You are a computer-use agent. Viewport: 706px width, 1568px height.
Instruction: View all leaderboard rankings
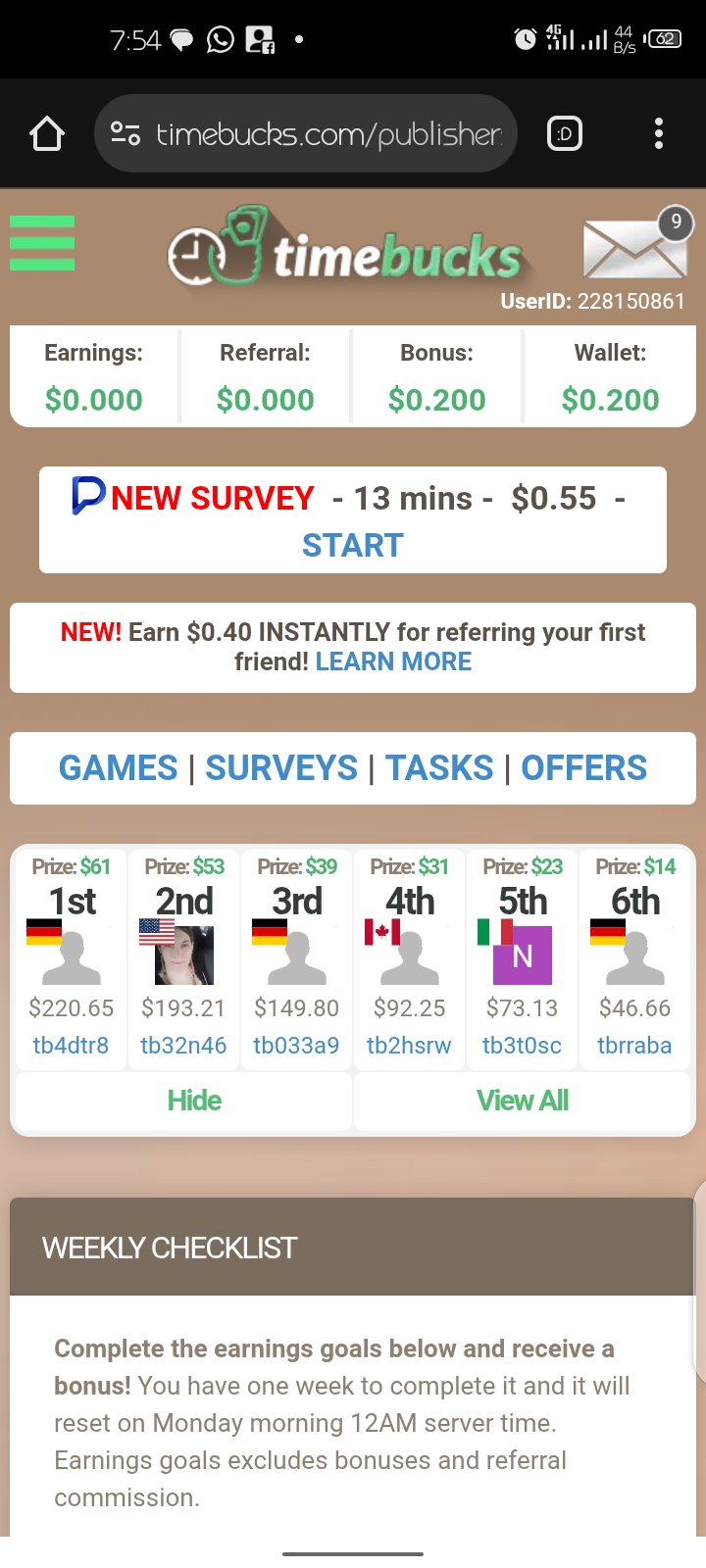[522, 1101]
